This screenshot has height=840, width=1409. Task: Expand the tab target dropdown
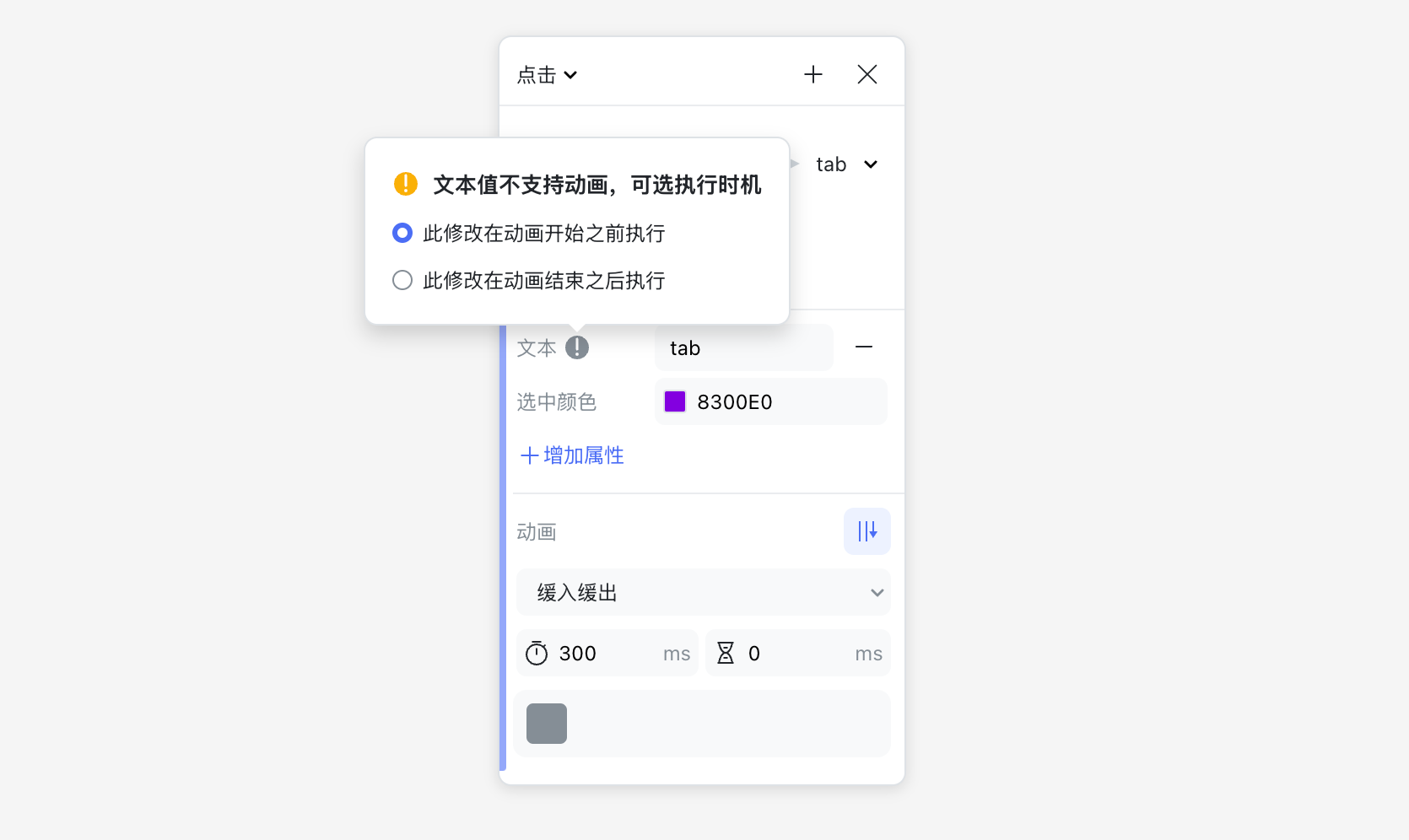pyautogui.click(x=846, y=164)
